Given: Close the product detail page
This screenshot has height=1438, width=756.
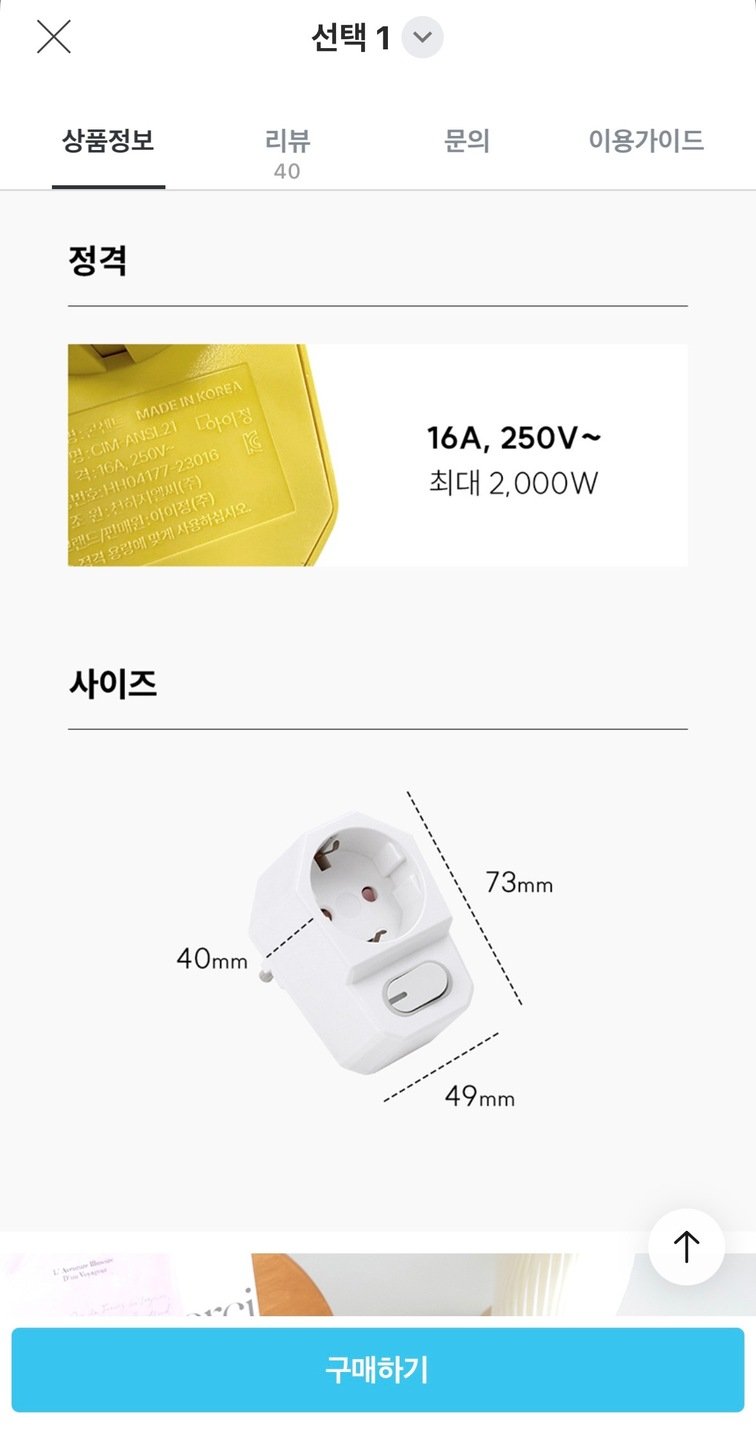Looking at the screenshot, I should [53, 37].
